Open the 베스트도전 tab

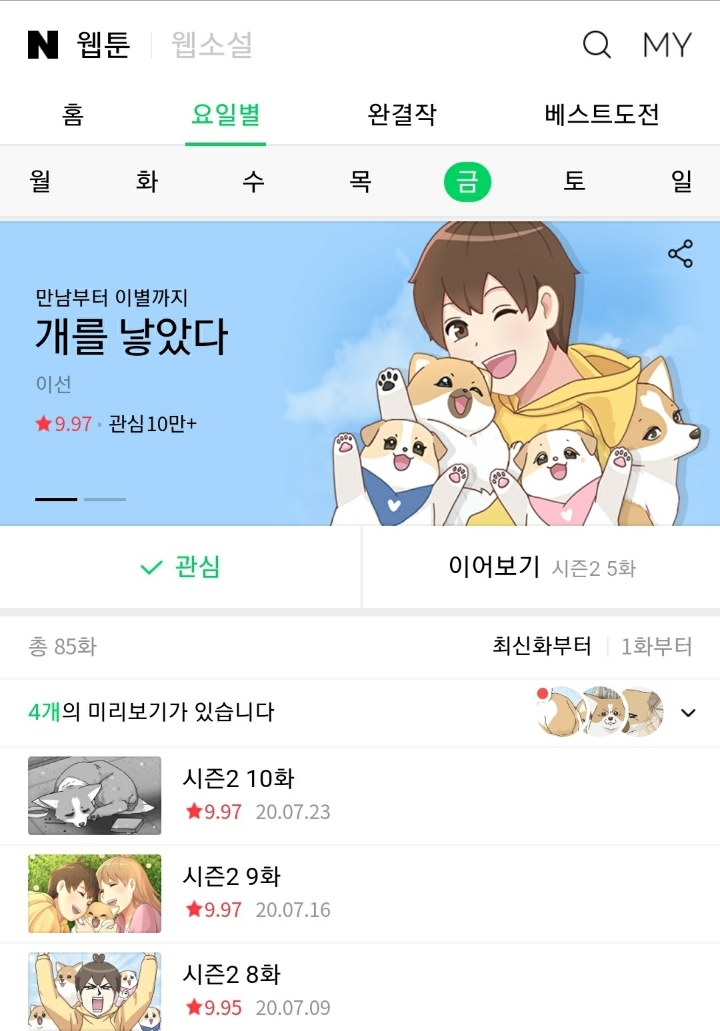(602, 114)
